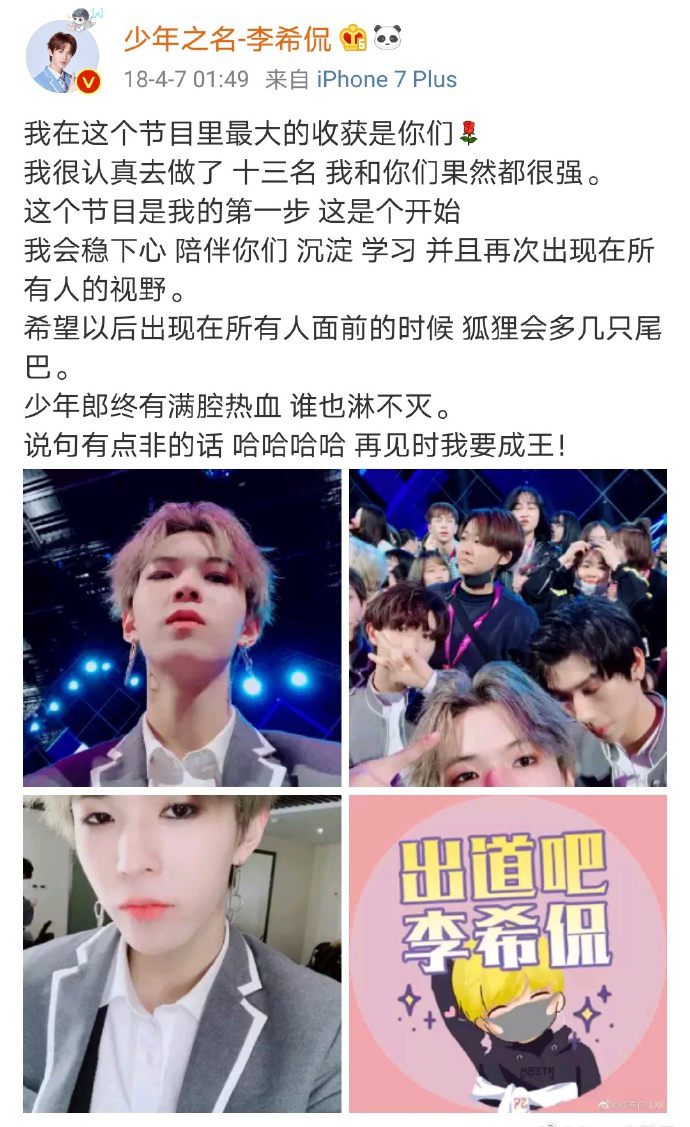The image size is (690, 1127).
Task: Open the 出道吧李希侃 cartoon image
Action: point(507,953)
